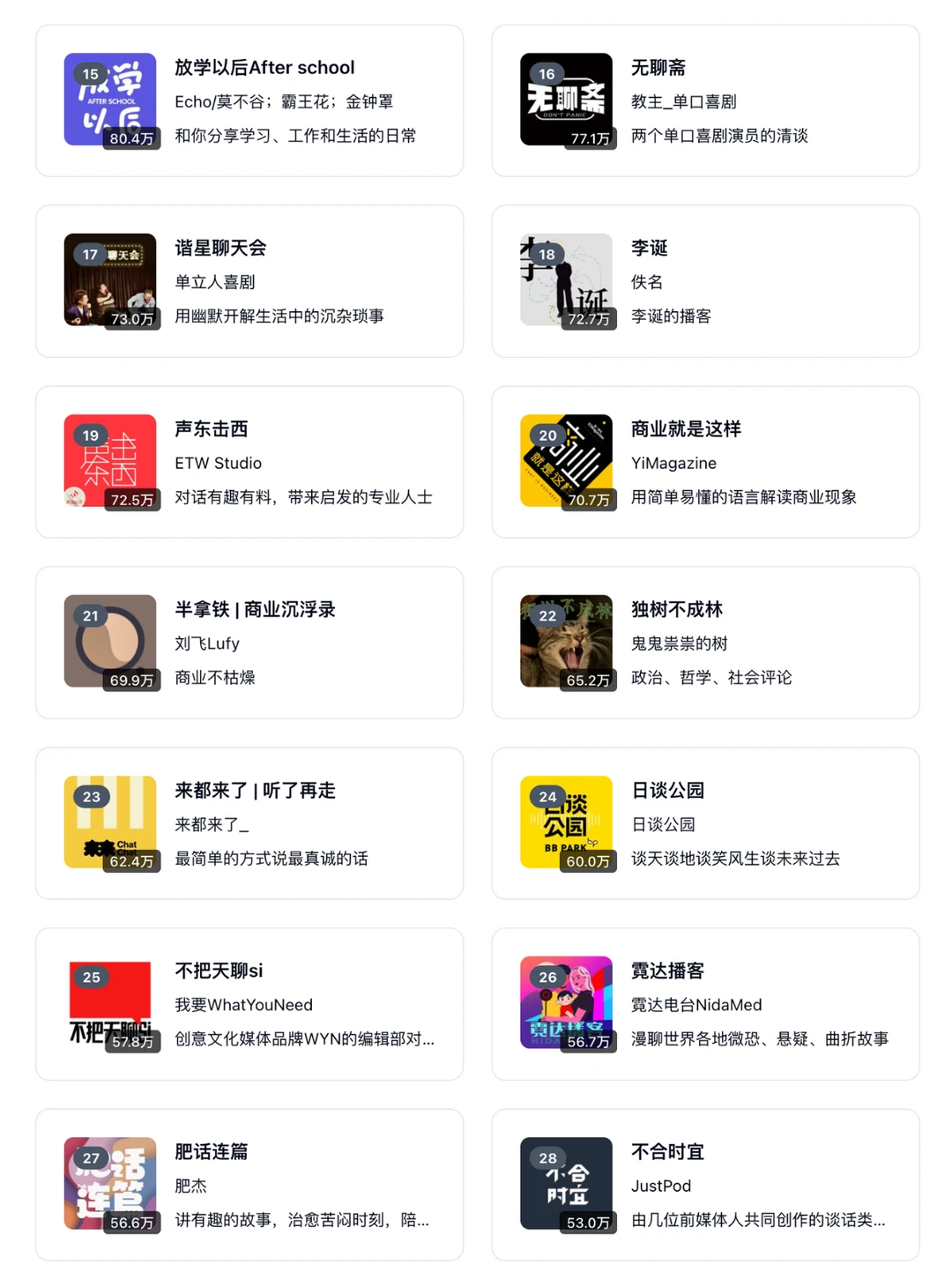This screenshot has height=1272, width=952.
Task: Click the cat cover for 独树不成林
Action: point(566,642)
